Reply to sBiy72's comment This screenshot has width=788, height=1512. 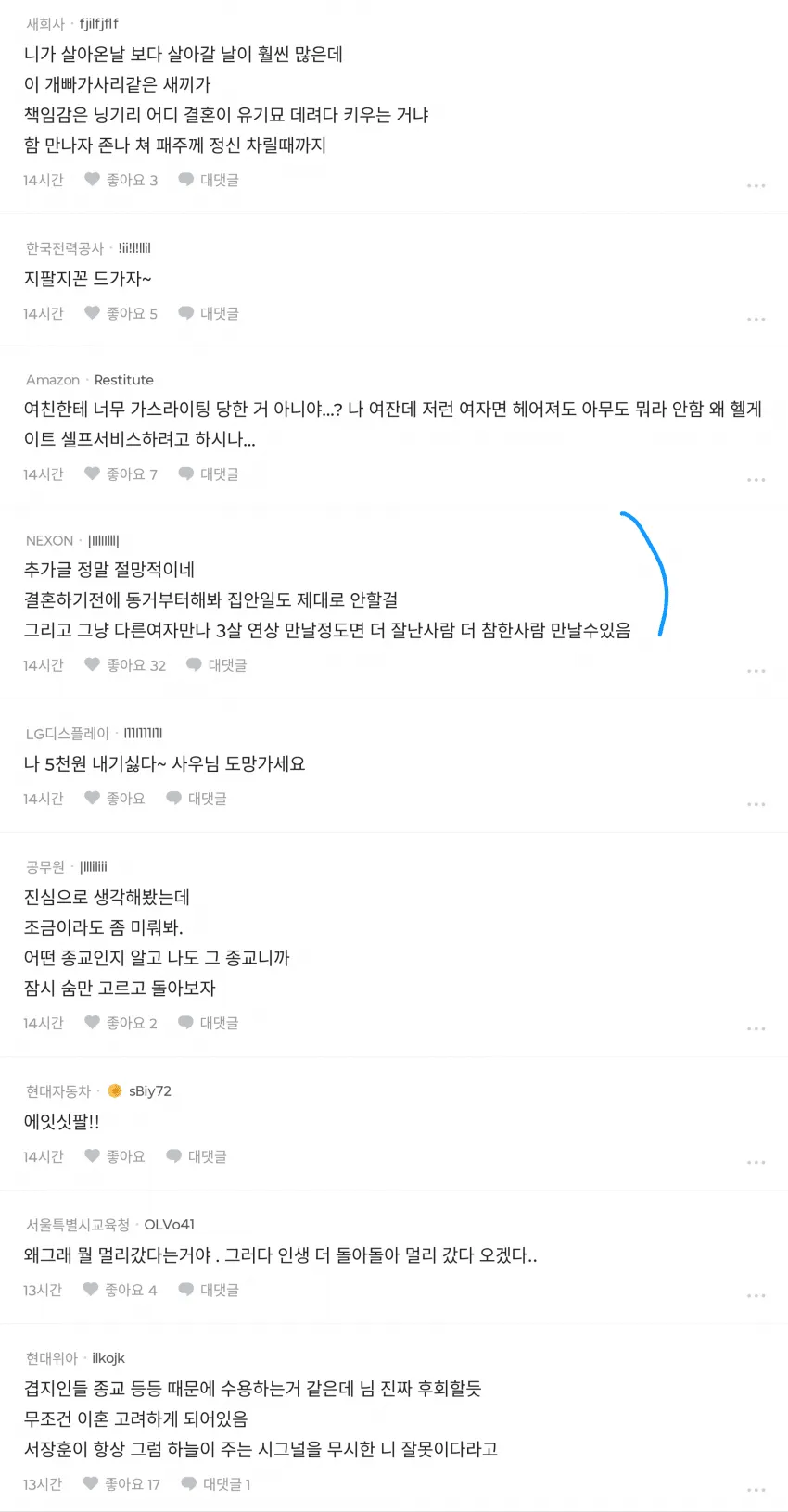[x=197, y=1156]
